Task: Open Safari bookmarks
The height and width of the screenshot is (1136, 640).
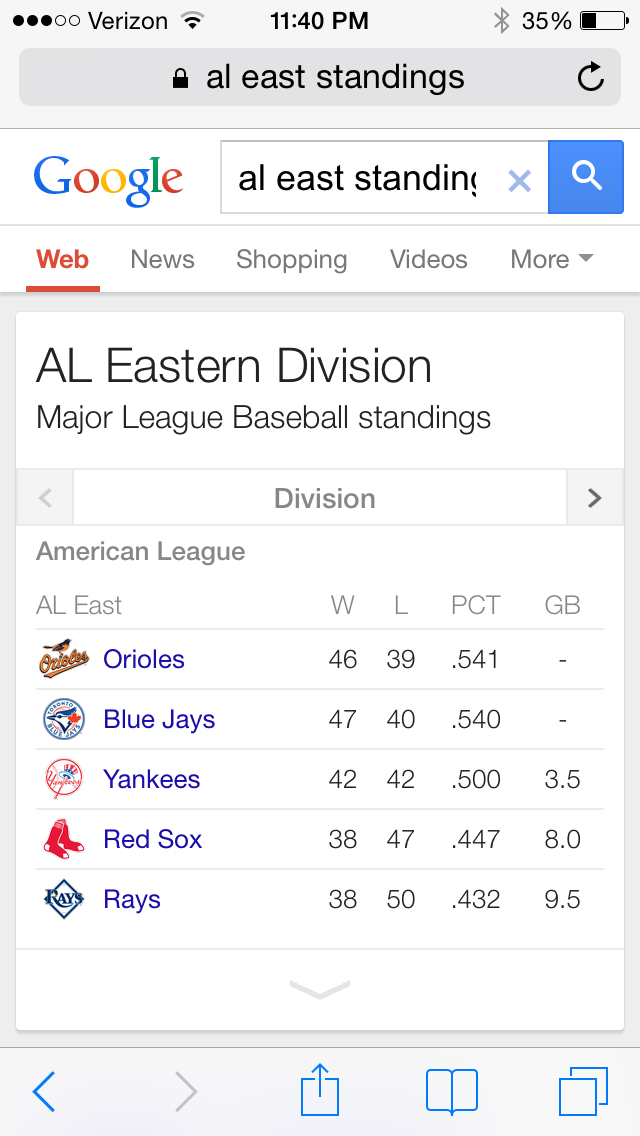Action: point(452,1091)
